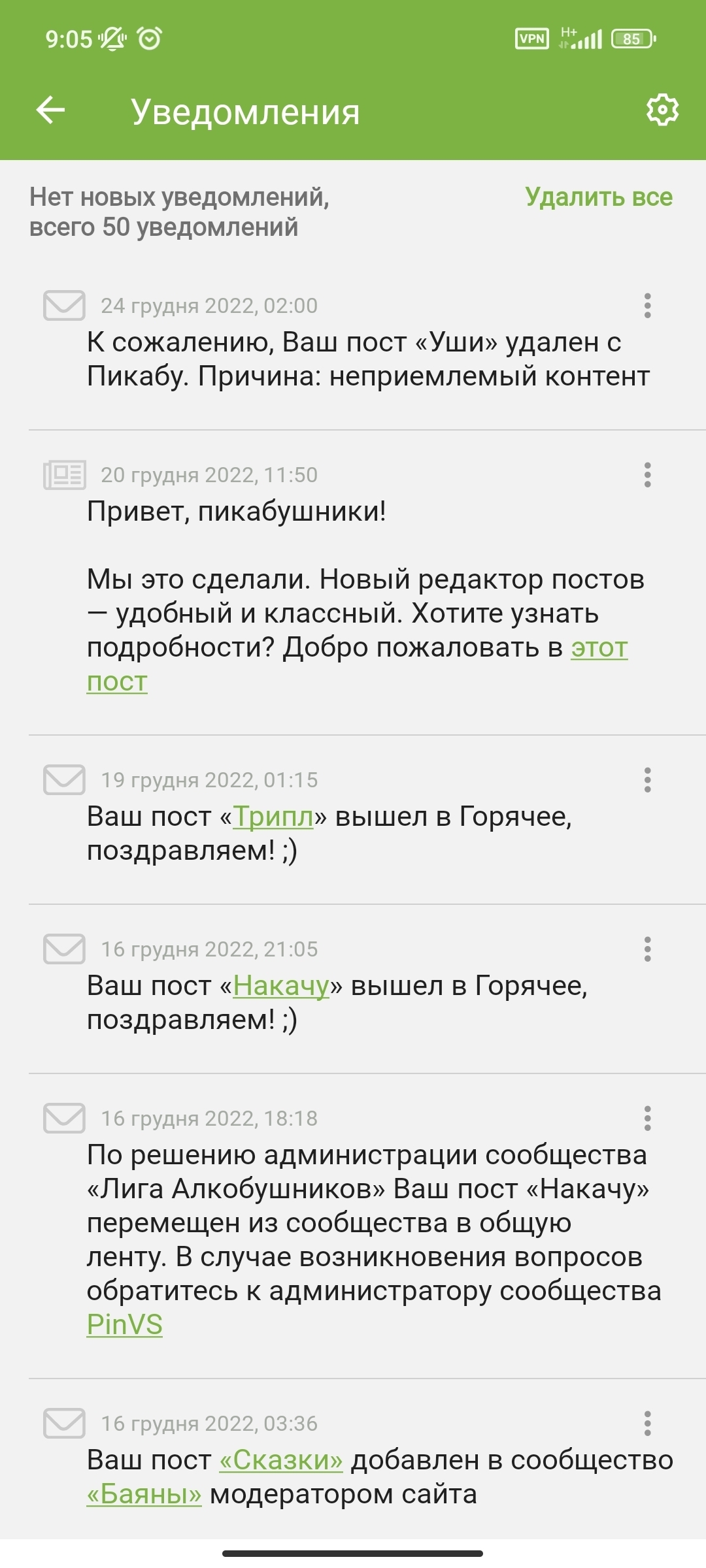Open the «Сказки» post link

(x=281, y=1460)
